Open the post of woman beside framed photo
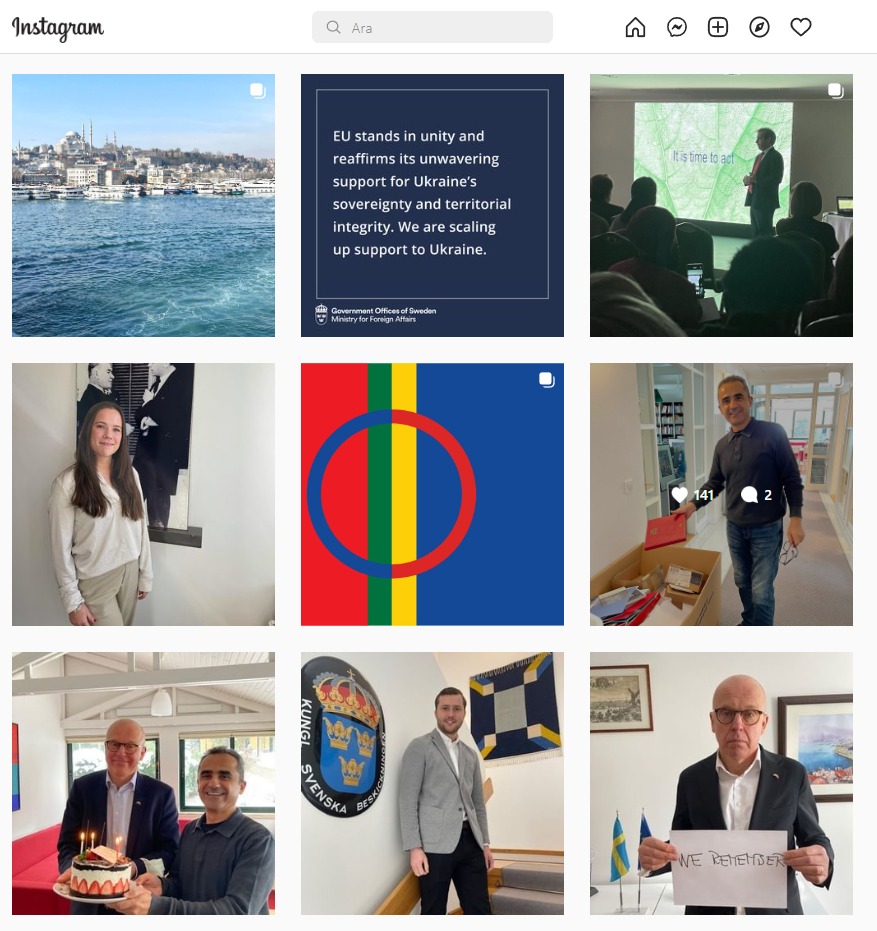Screen dimensions: 877x931 143,494
